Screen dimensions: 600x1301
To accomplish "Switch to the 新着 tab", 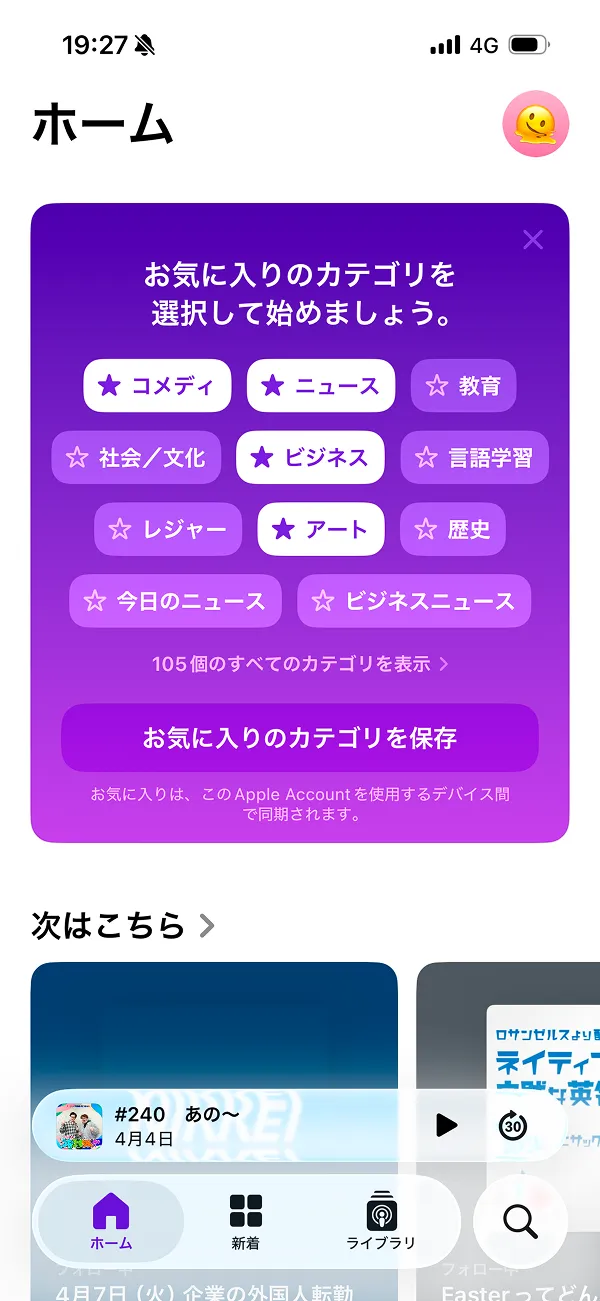I will (x=245, y=1222).
